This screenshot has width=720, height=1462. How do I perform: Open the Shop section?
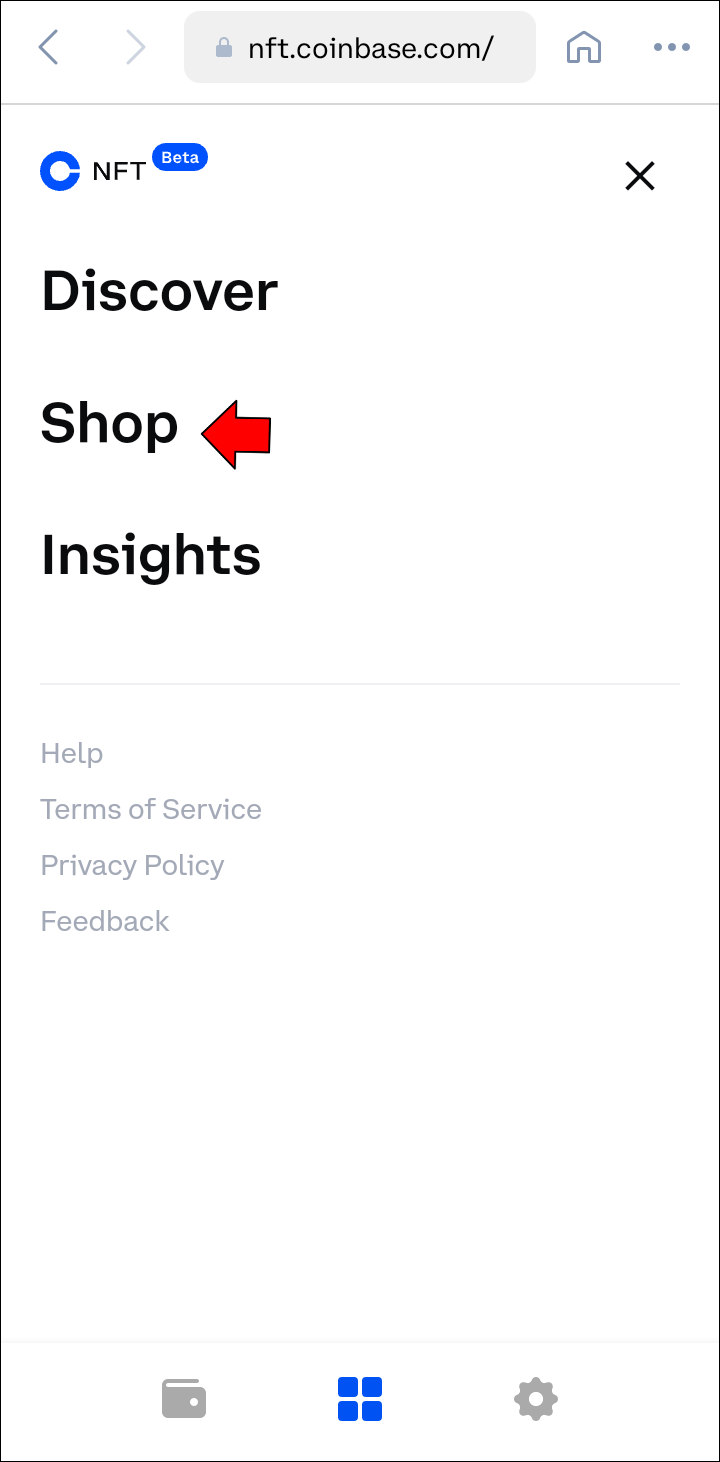(x=109, y=423)
